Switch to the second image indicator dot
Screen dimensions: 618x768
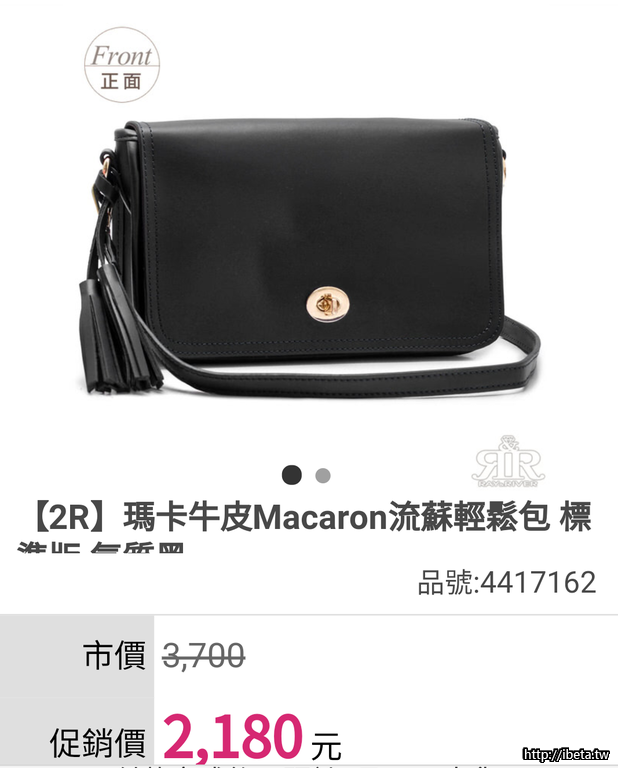322,475
